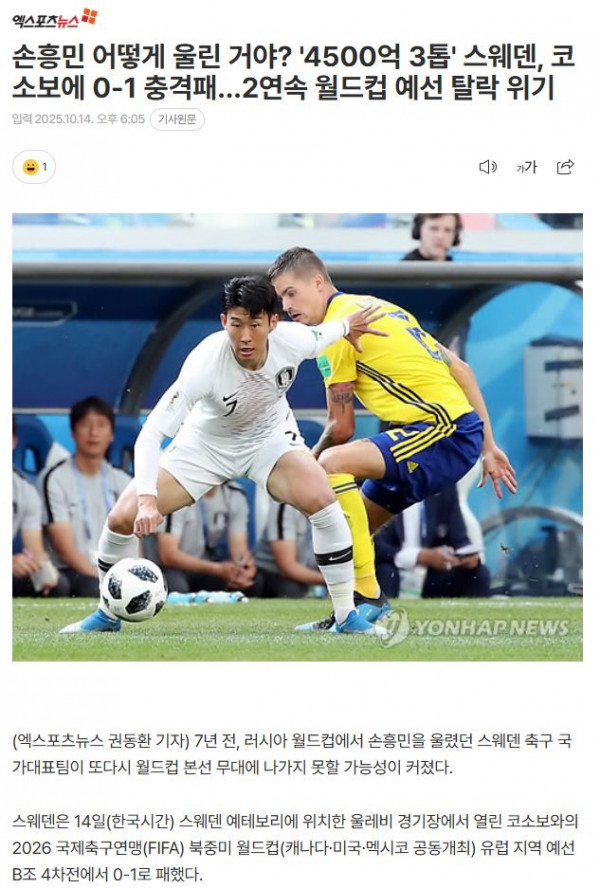The image size is (600, 888).
Task: Listen to the article with speaker icon
Action: point(487,167)
